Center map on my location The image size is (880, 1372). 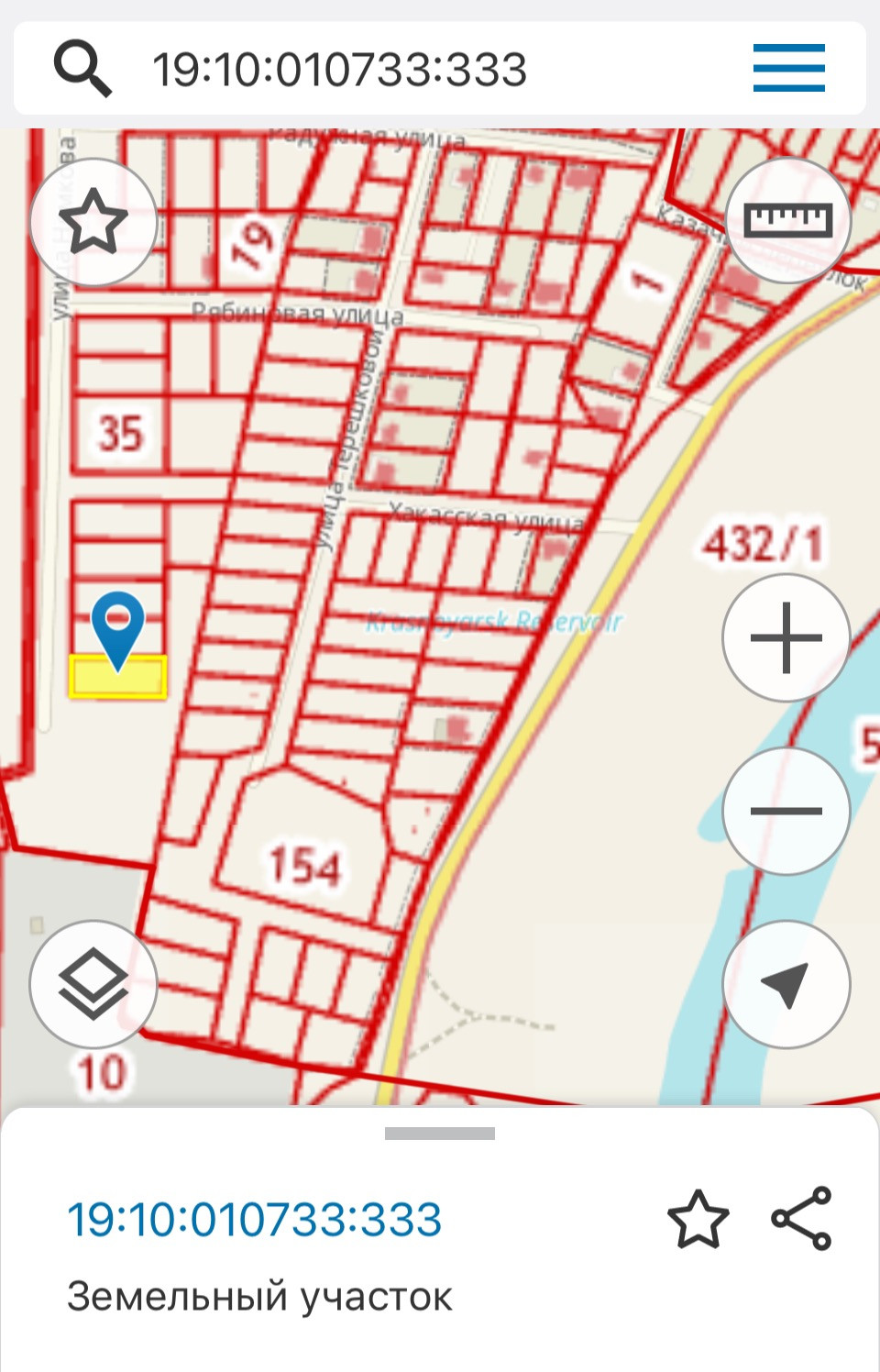point(786,984)
